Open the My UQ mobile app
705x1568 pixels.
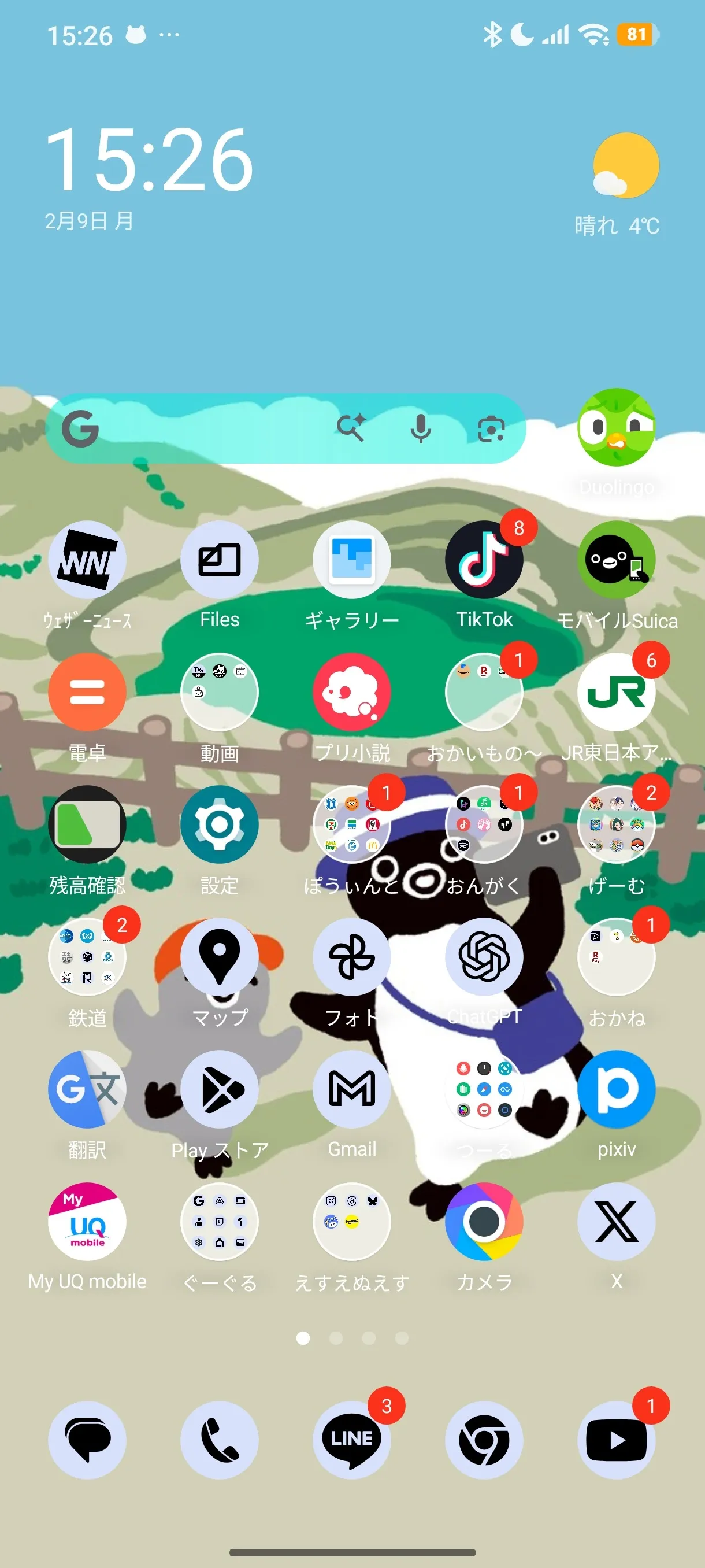click(x=87, y=1221)
